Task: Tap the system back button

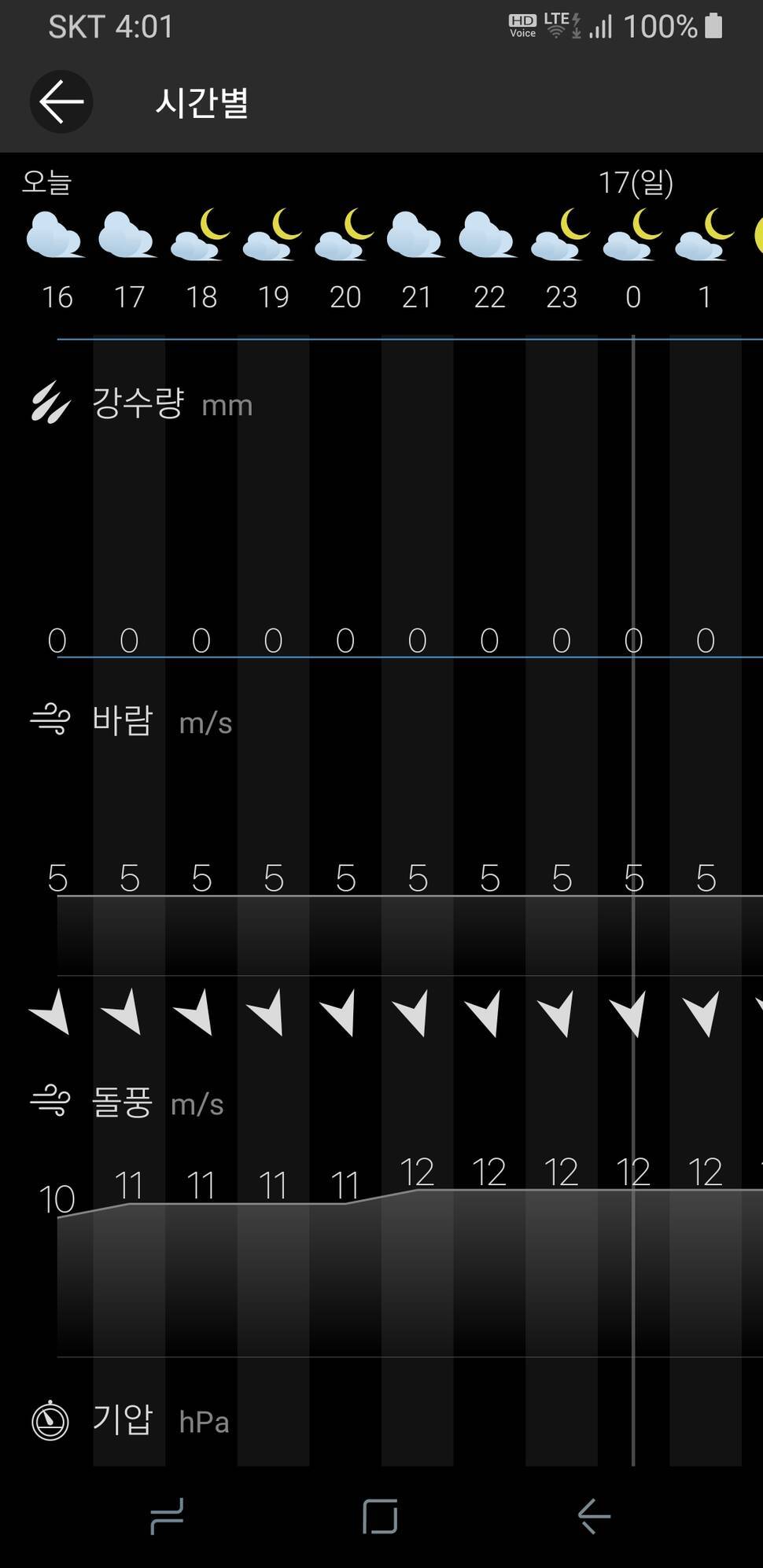Action: pos(594,1516)
